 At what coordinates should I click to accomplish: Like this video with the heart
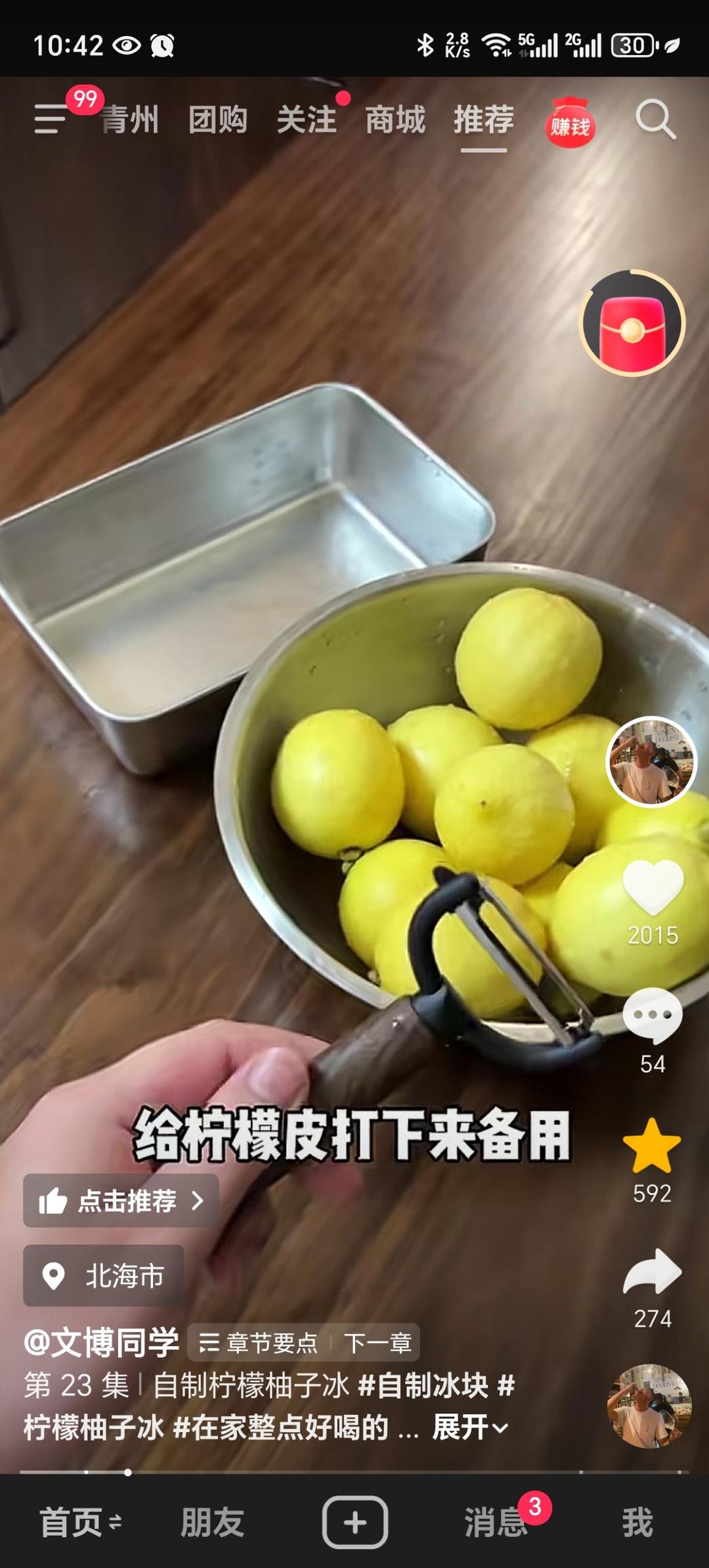653,886
